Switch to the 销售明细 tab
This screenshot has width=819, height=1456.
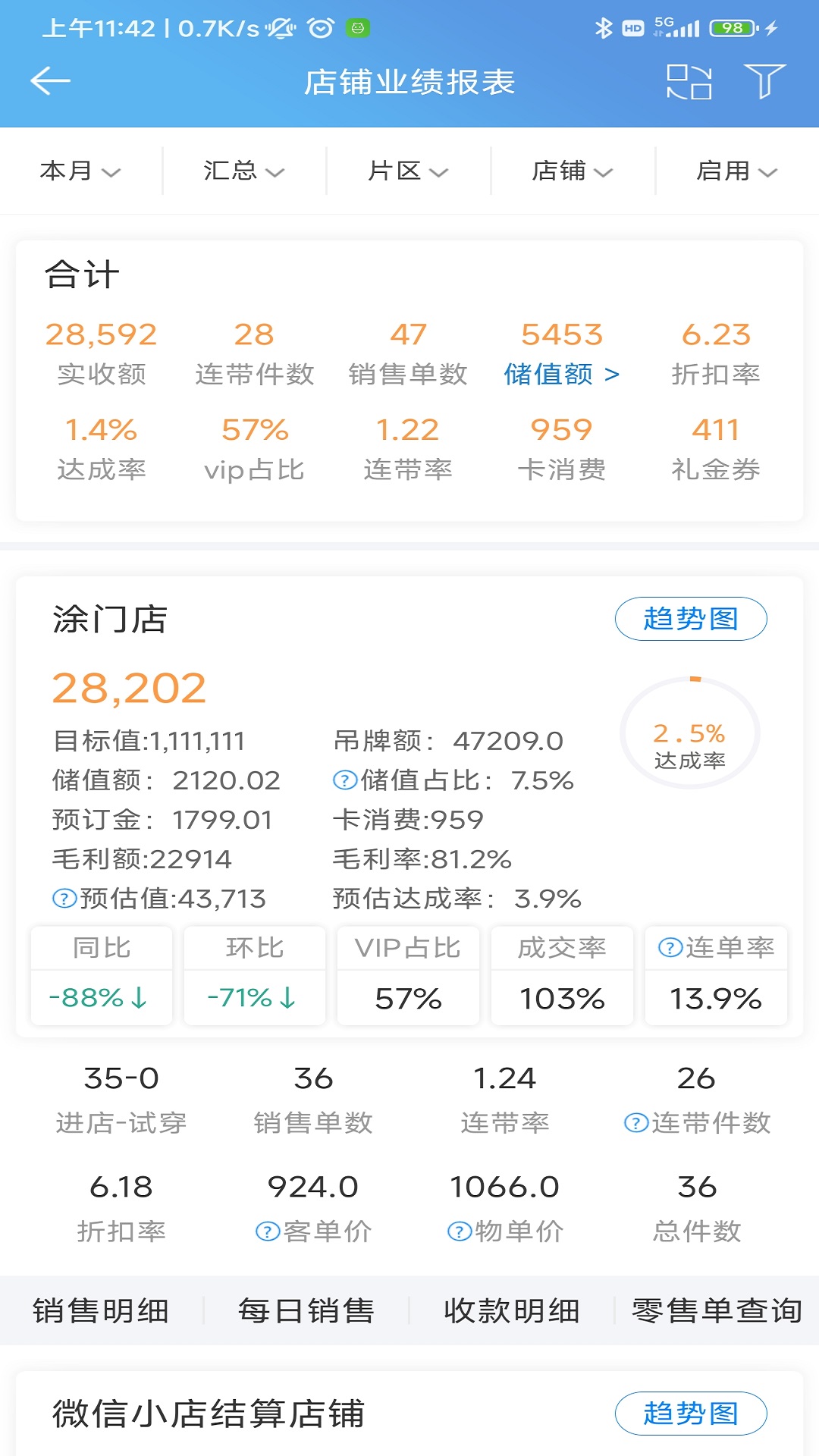click(99, 1308)
